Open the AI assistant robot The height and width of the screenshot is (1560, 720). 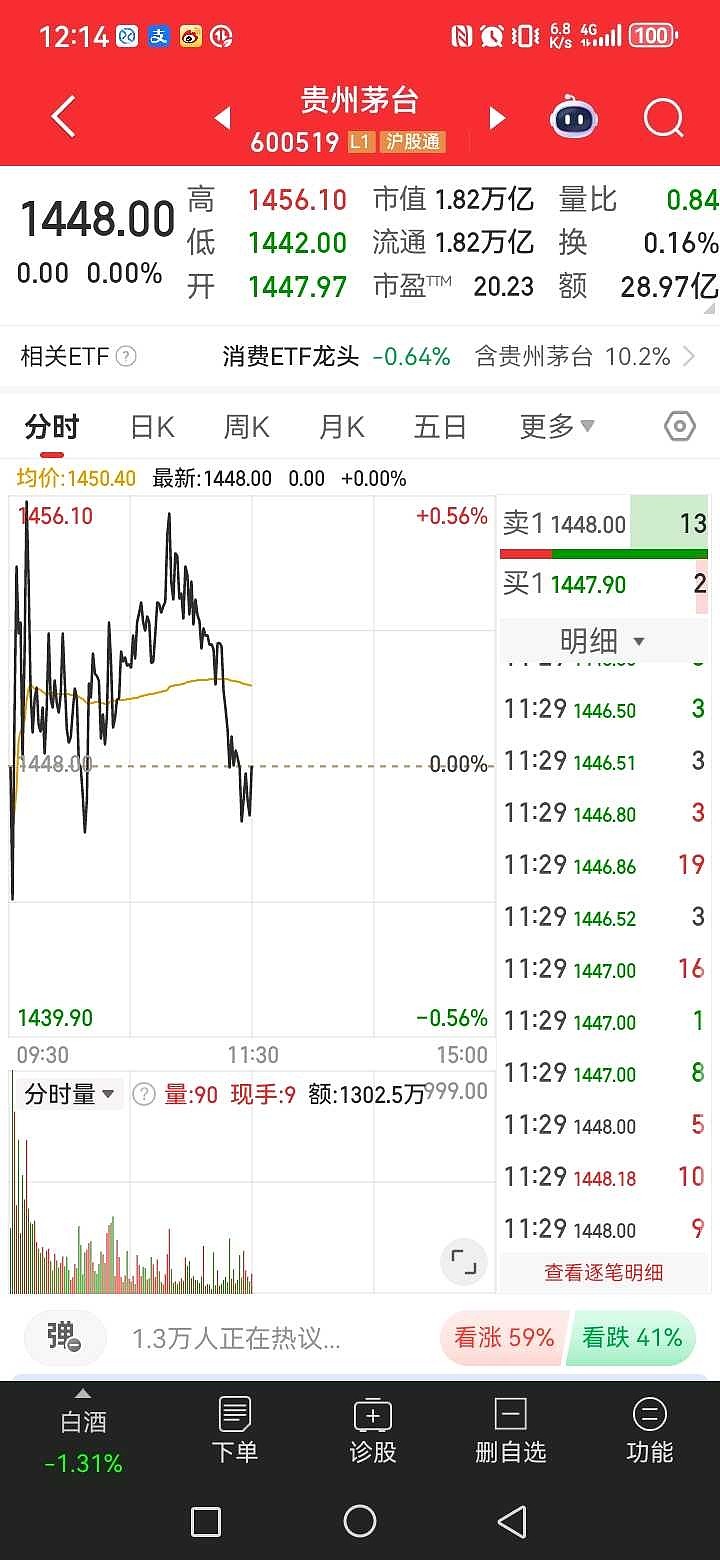(x=574, y=116)
